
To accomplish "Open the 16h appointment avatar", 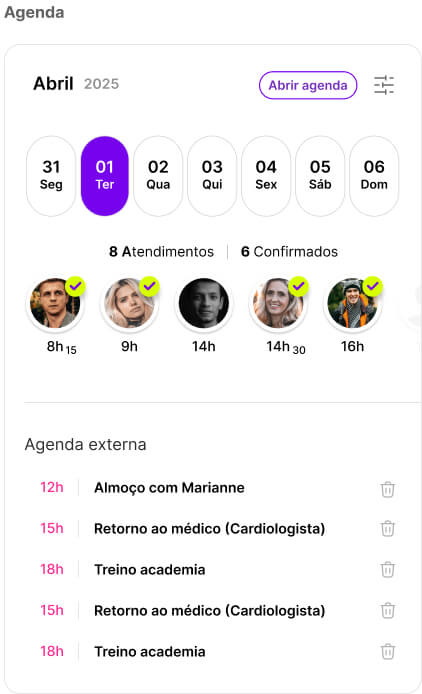I will click(x=352, y=303).
